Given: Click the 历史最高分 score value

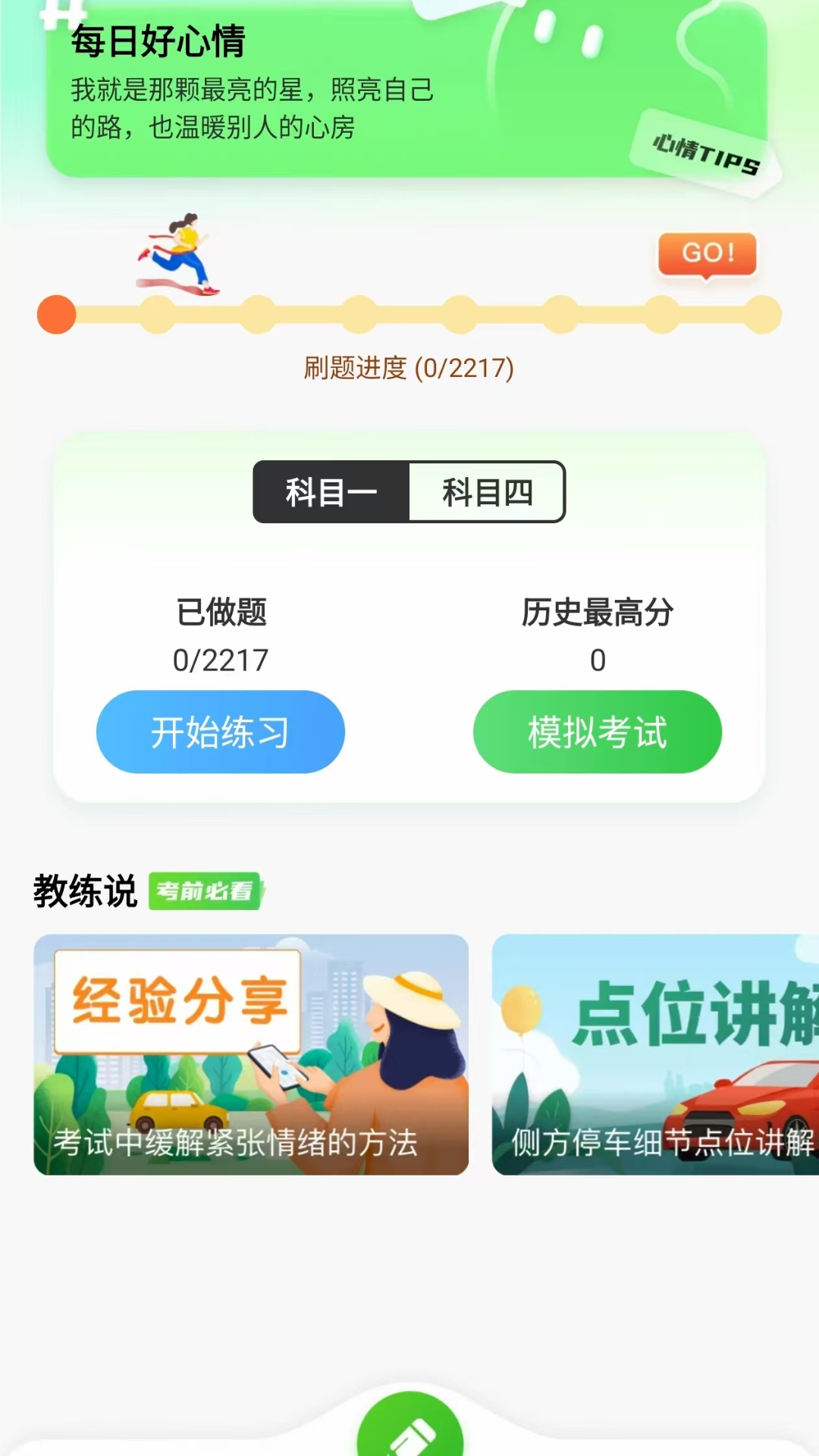Looking at the screenshot, I should tap(598, 661).
